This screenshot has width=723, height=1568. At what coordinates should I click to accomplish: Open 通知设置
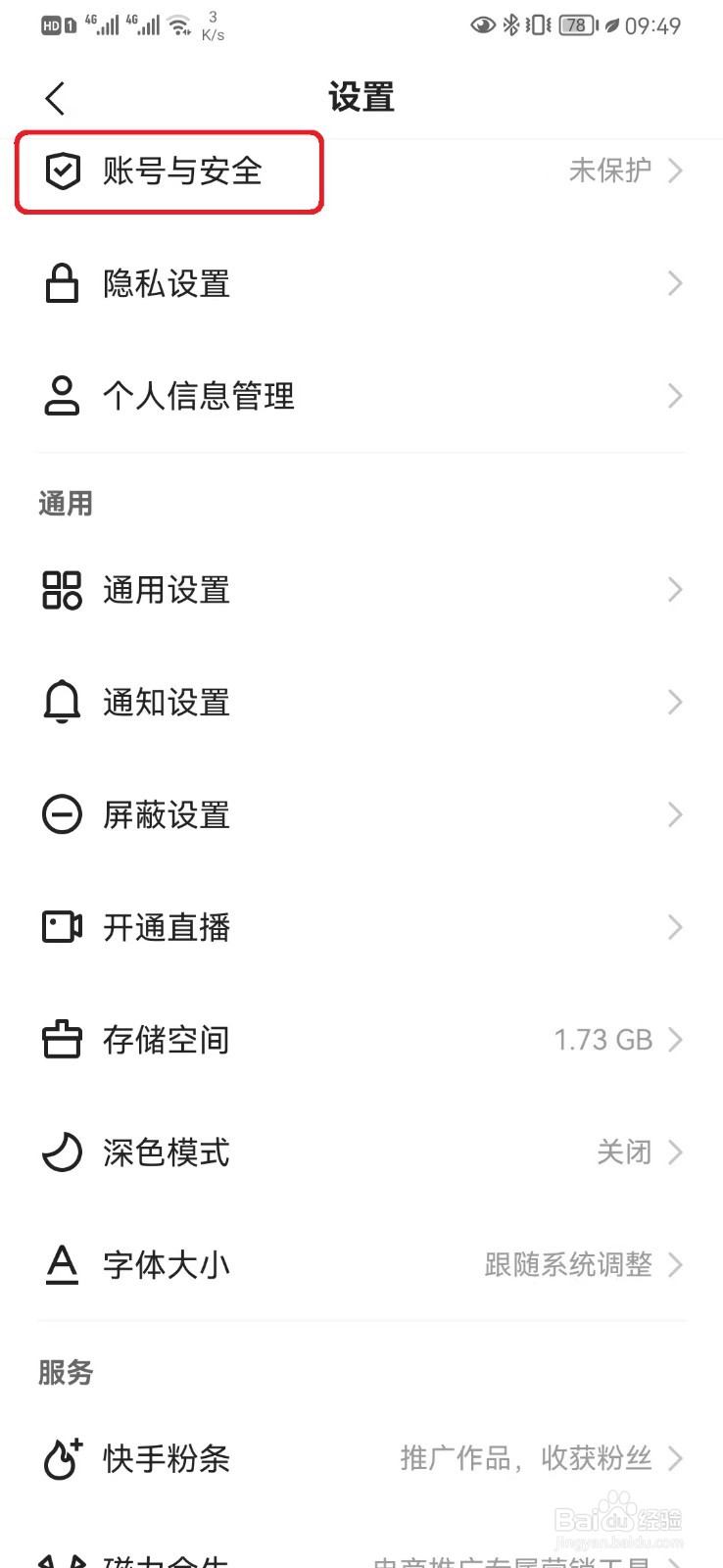[361, 703]
